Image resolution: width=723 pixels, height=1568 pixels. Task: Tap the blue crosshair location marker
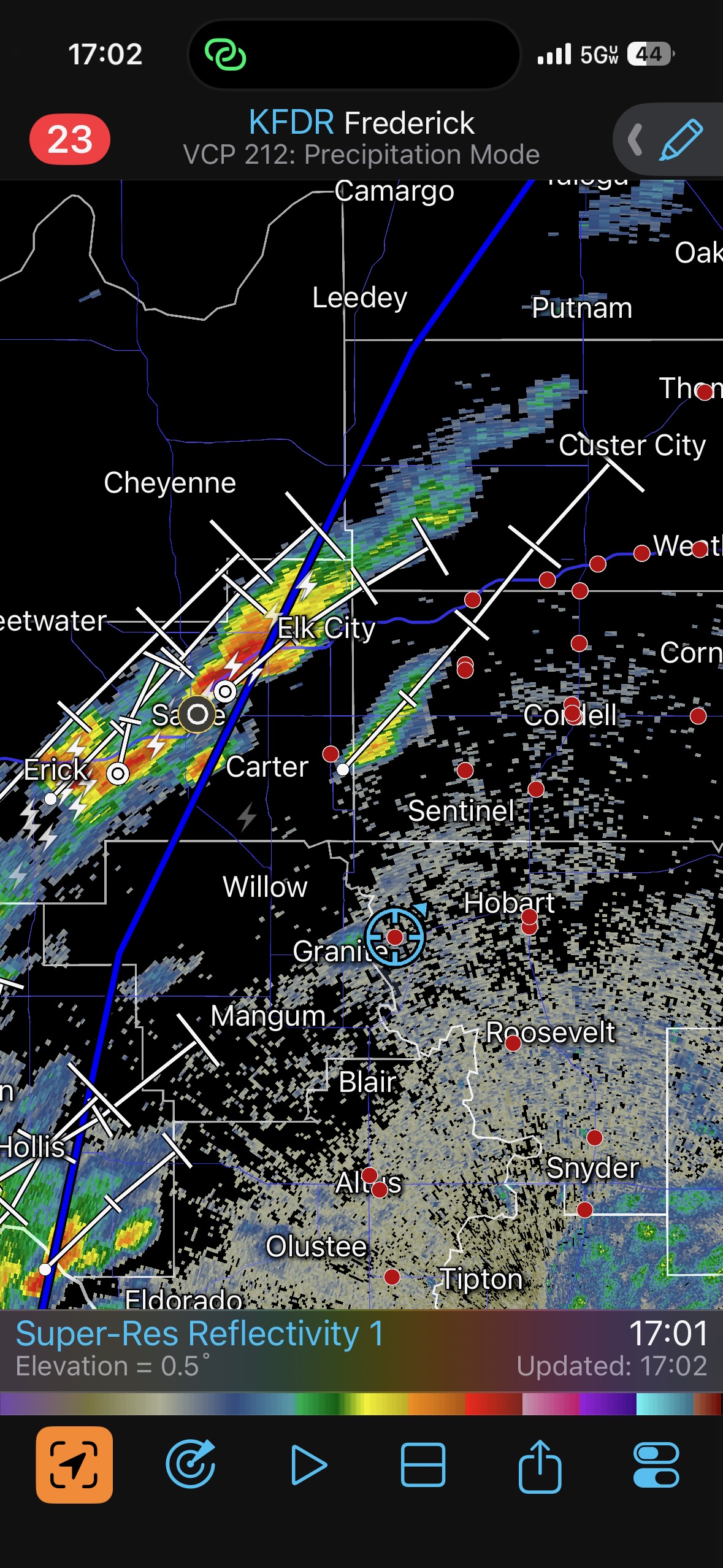point(395,937)
